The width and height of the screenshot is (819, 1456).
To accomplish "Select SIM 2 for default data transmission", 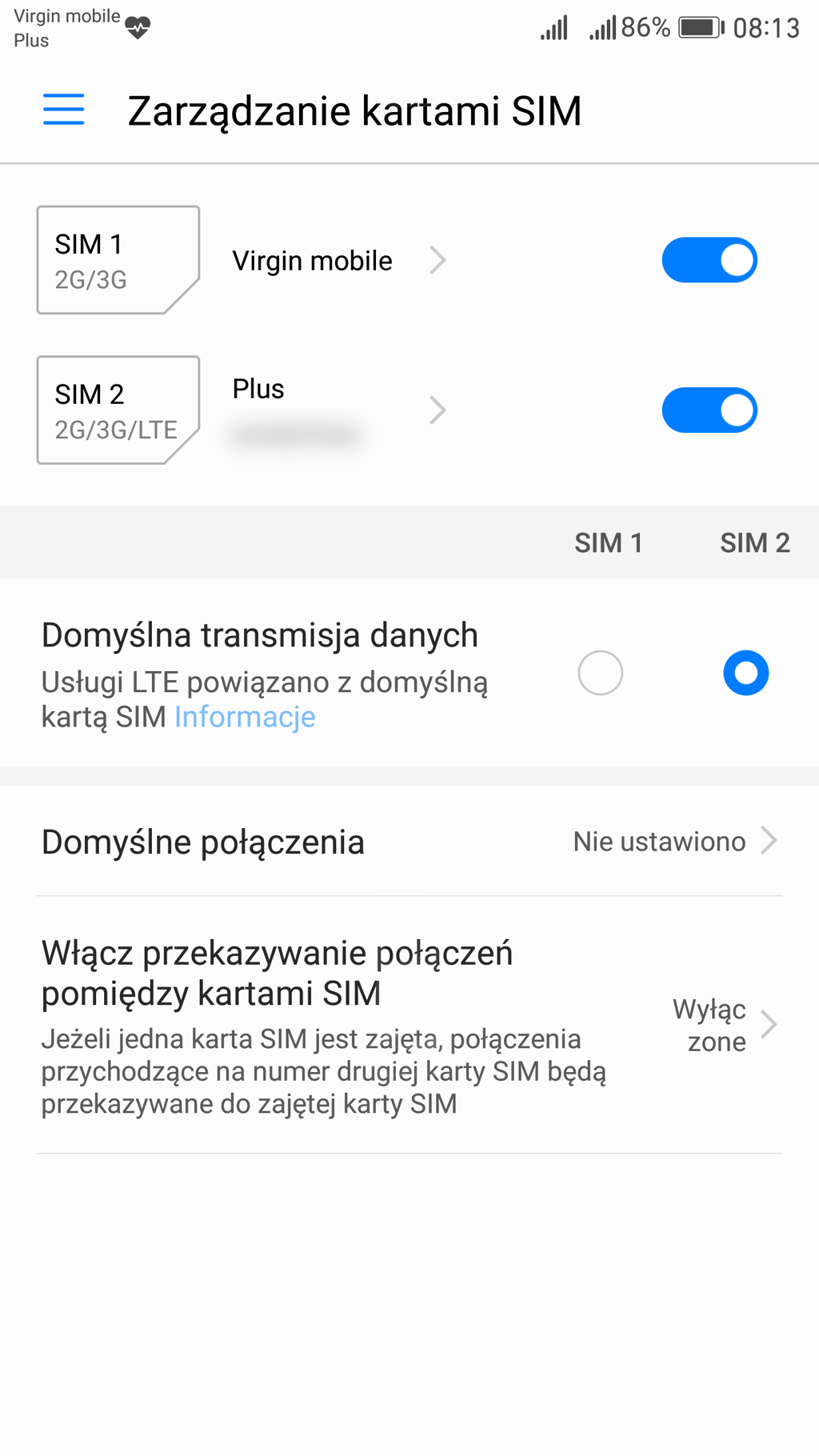I will tap(745, 673).
